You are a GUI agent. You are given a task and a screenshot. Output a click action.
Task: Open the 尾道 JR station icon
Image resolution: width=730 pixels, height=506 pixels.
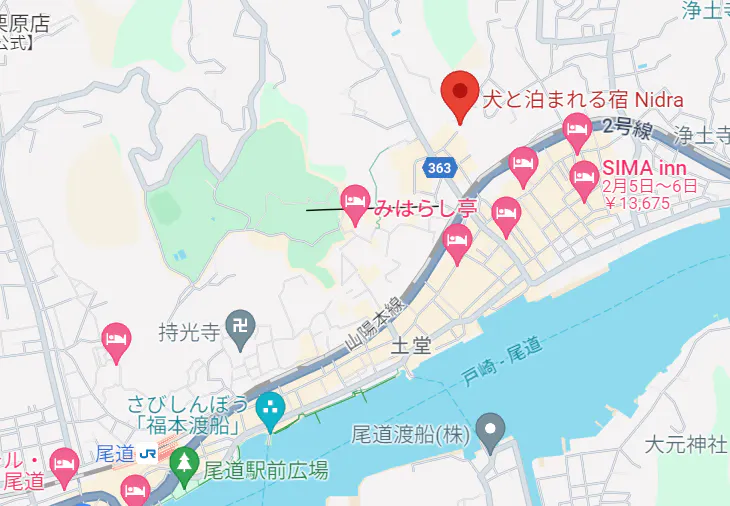point(148,454)
